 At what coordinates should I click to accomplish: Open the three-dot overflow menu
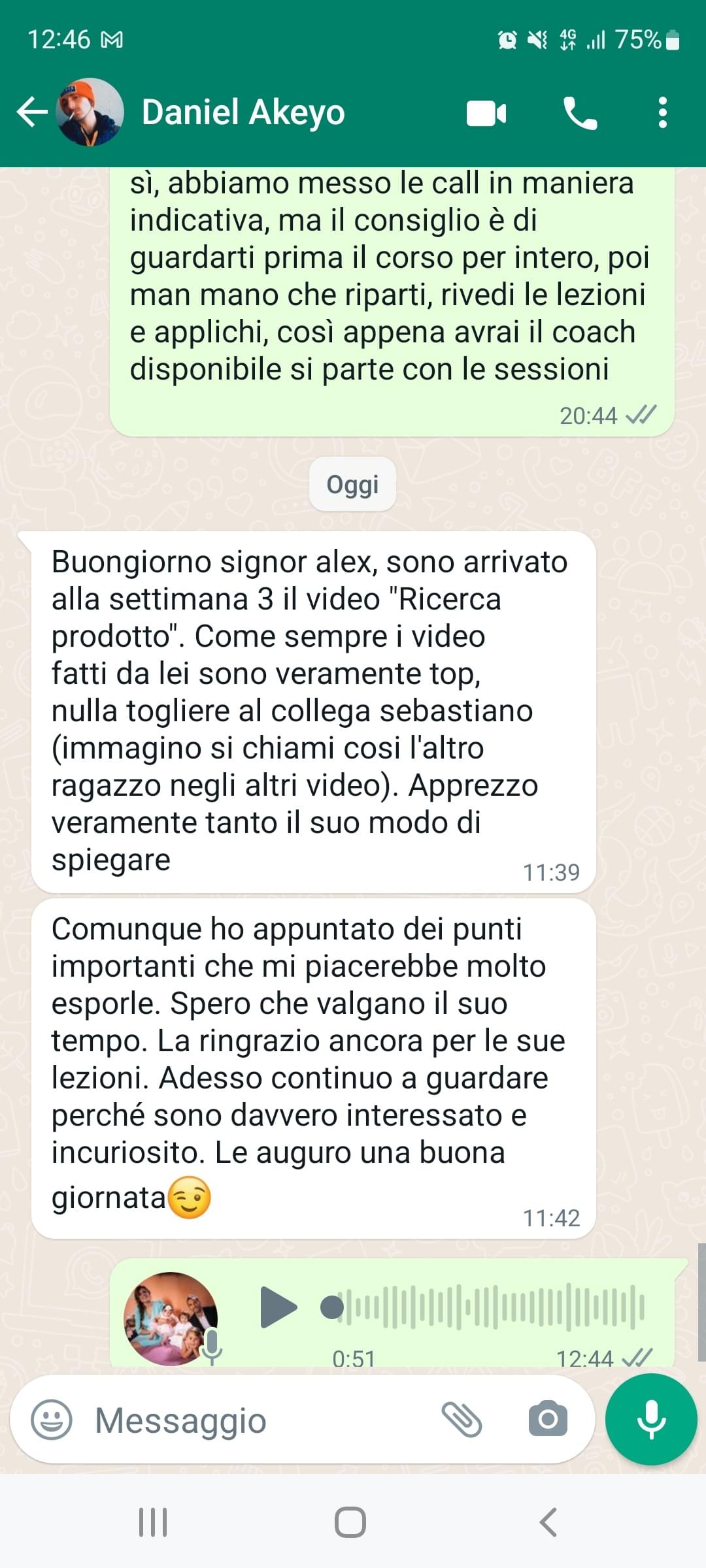coord(663,112)
